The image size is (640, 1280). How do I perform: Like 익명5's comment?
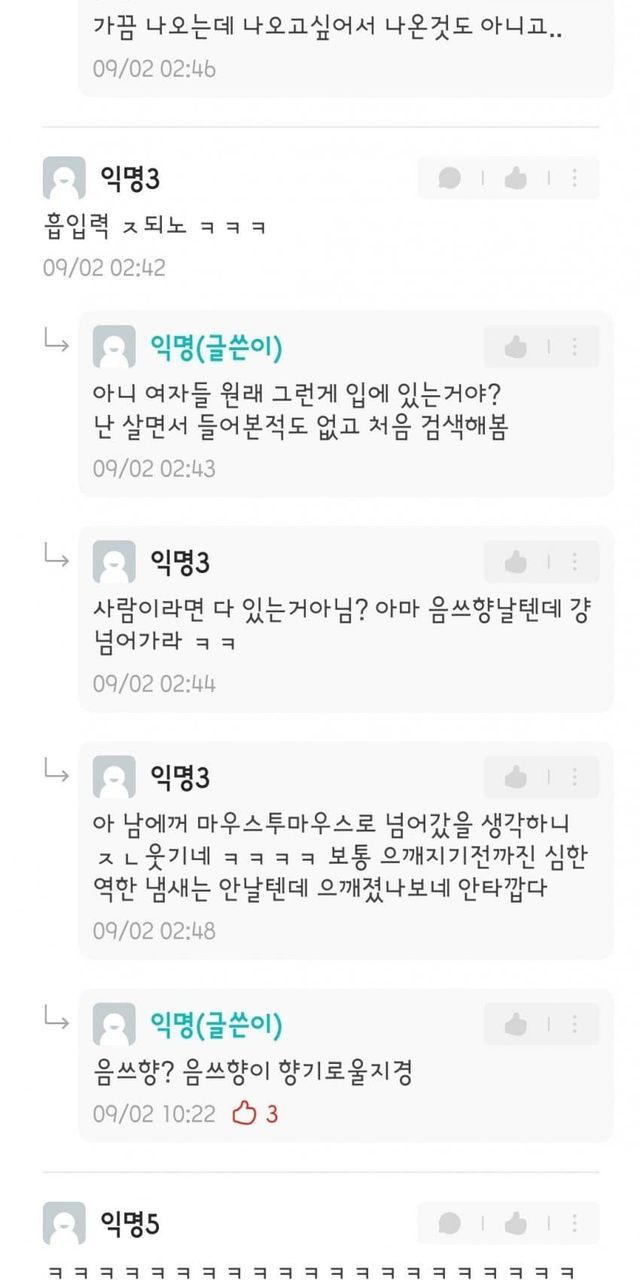[x=516, y=1222]
